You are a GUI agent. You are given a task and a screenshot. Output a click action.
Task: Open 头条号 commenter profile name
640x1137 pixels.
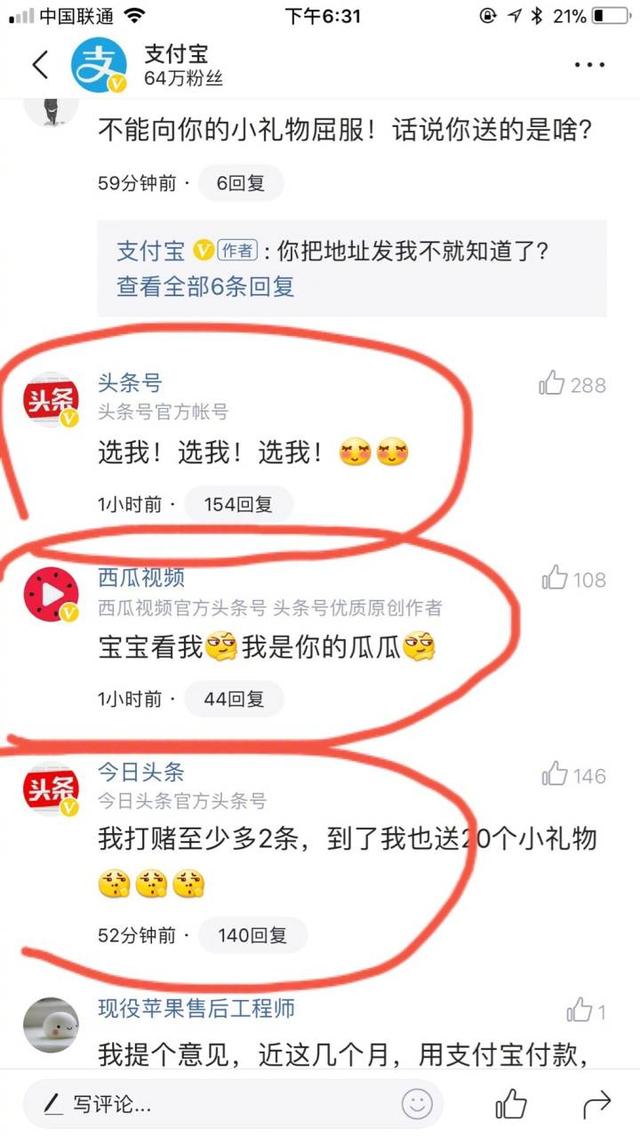(129, 383)
